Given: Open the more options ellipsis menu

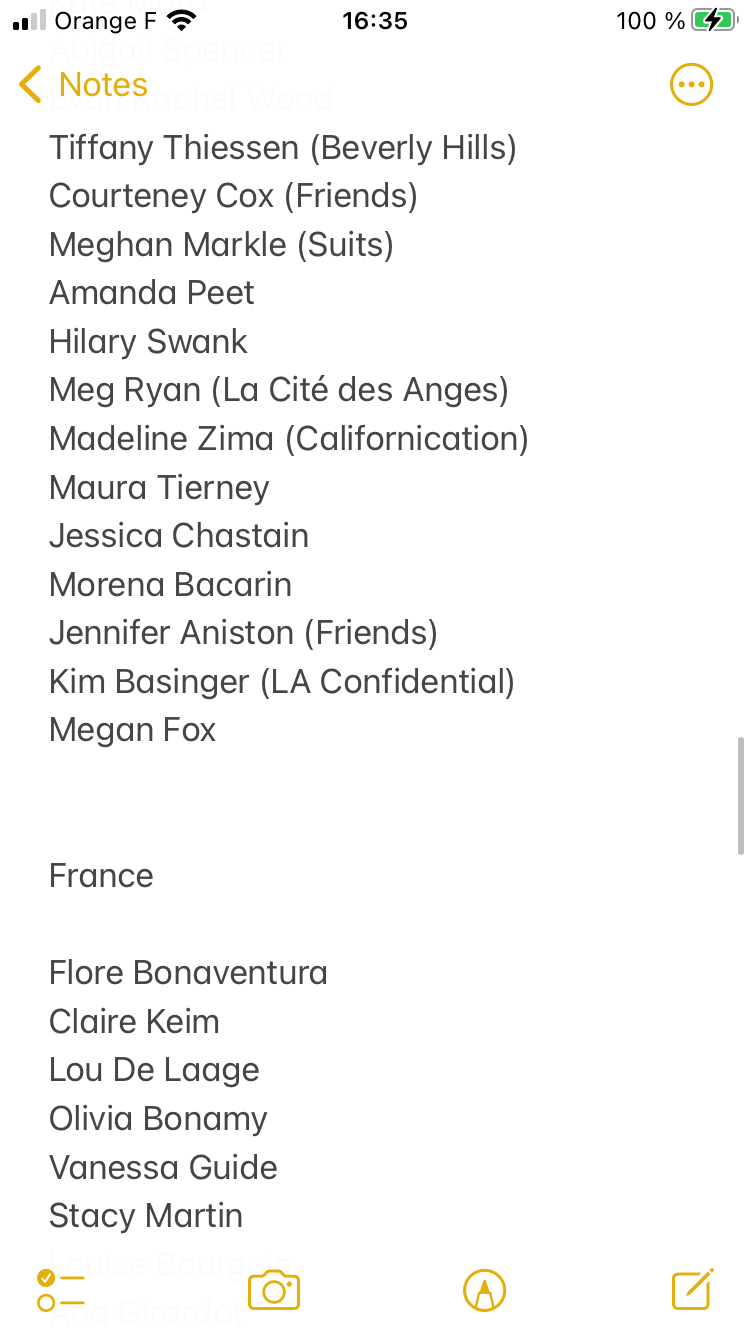Looking at the screenshot, I should [x=691, y=85].
